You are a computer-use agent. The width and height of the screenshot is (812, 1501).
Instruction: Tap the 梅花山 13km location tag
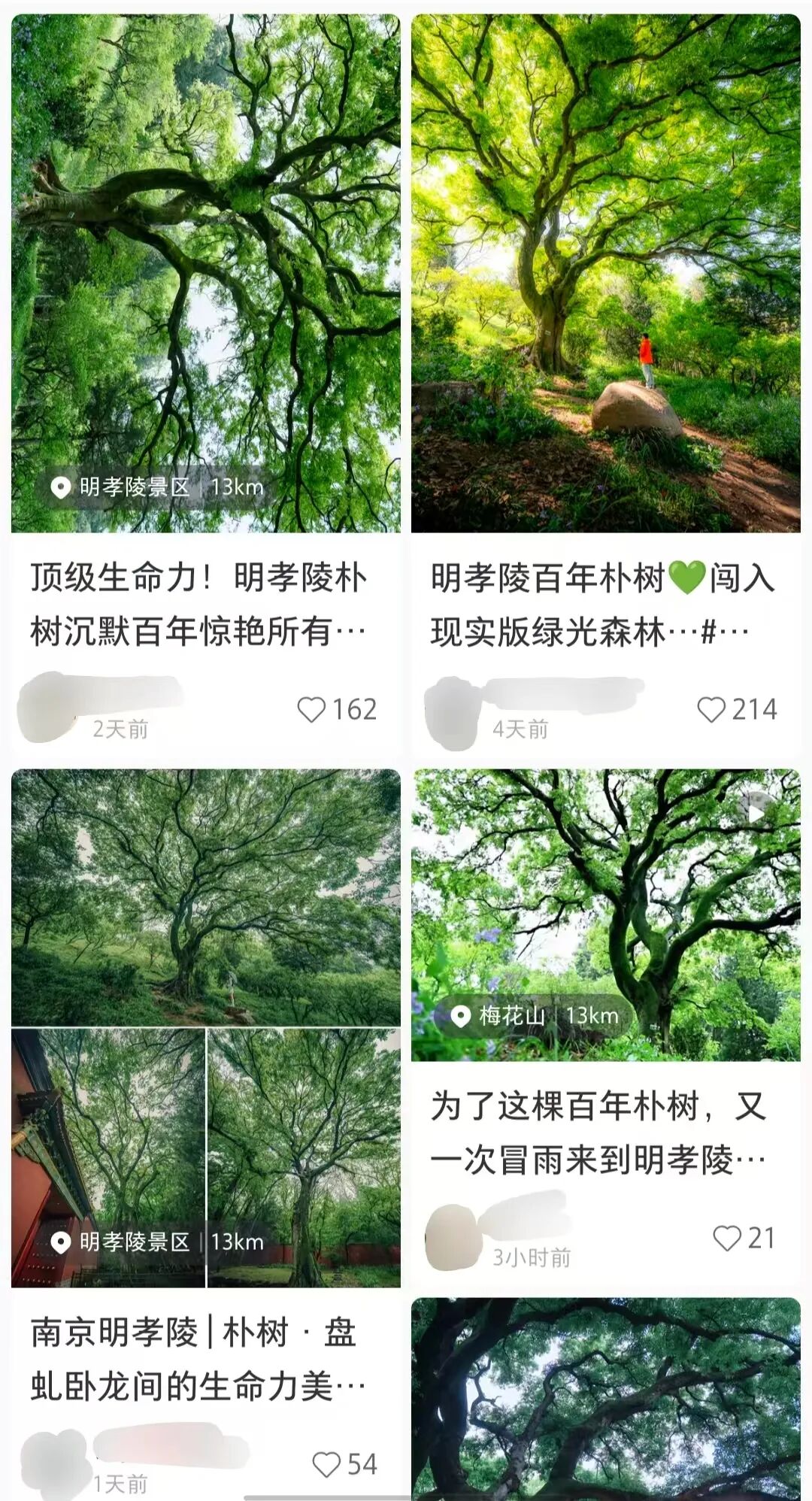(536, 1016)
